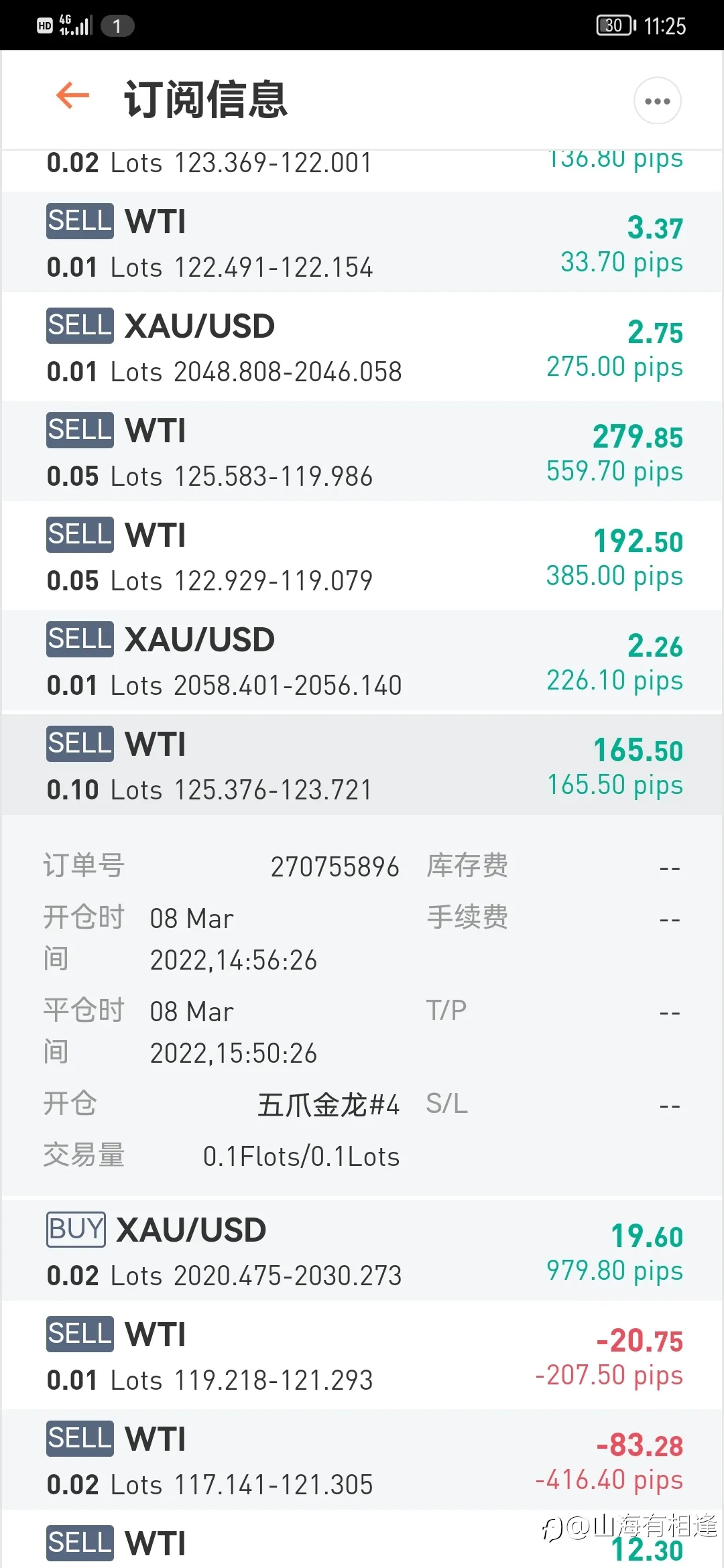
Task: Open the three-dot overflow menu
Action: 658,101
